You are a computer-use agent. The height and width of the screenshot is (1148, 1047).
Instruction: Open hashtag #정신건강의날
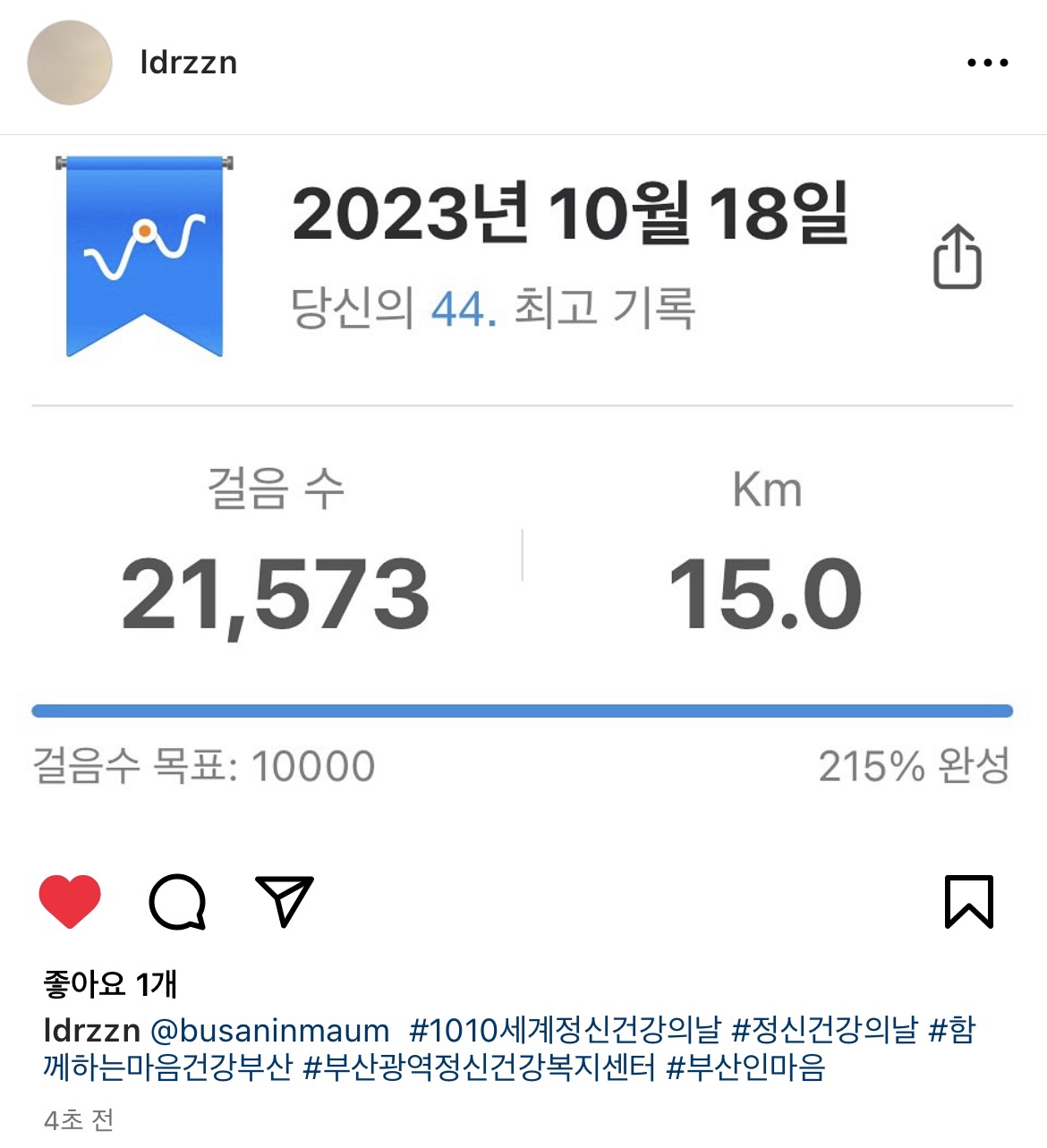pyautogui.click(x=824, y=1030)
